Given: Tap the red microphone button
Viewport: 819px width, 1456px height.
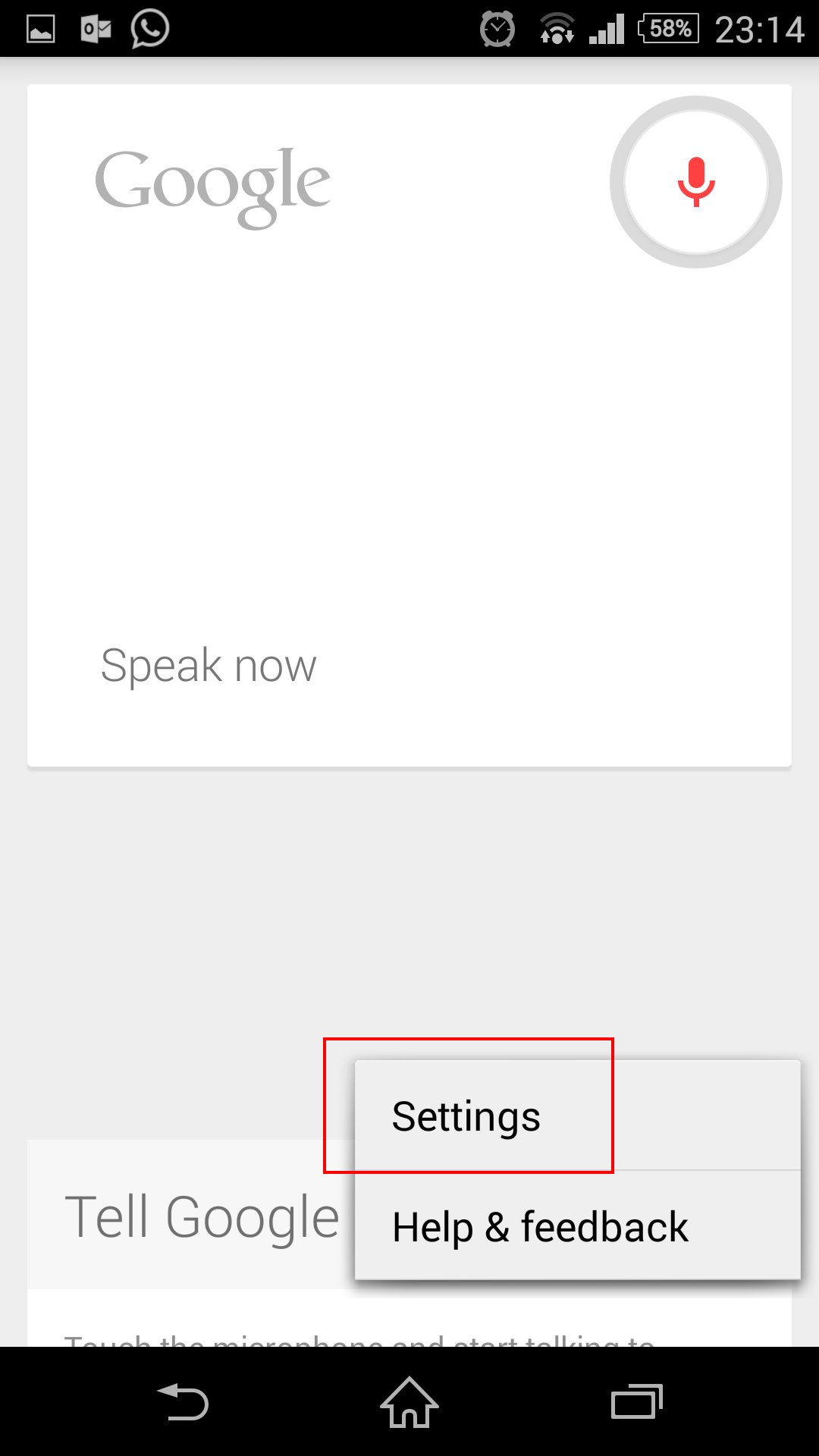Looking at the screenshot, I should (695, 182).
